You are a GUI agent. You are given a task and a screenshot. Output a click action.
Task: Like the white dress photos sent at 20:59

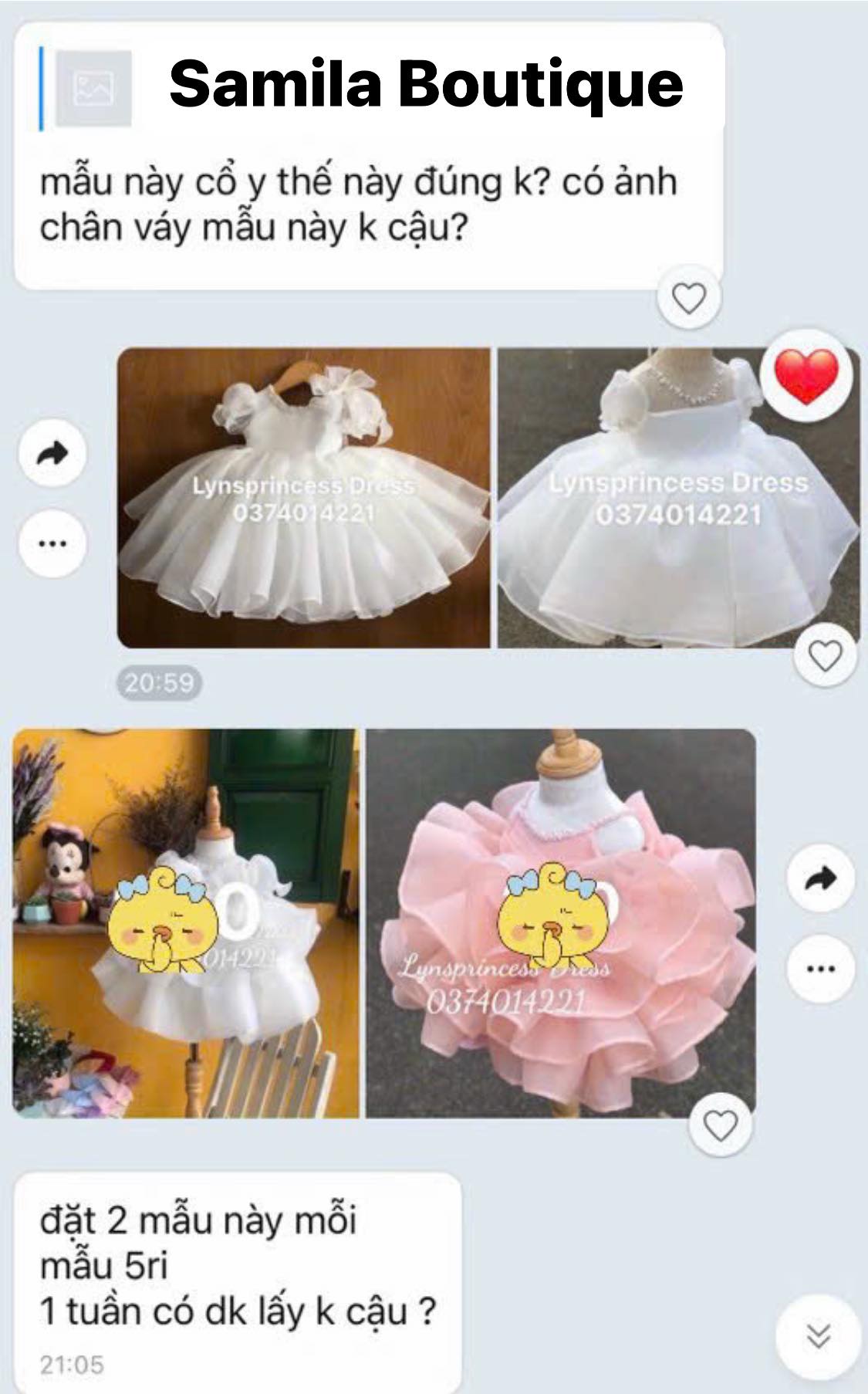826,656
